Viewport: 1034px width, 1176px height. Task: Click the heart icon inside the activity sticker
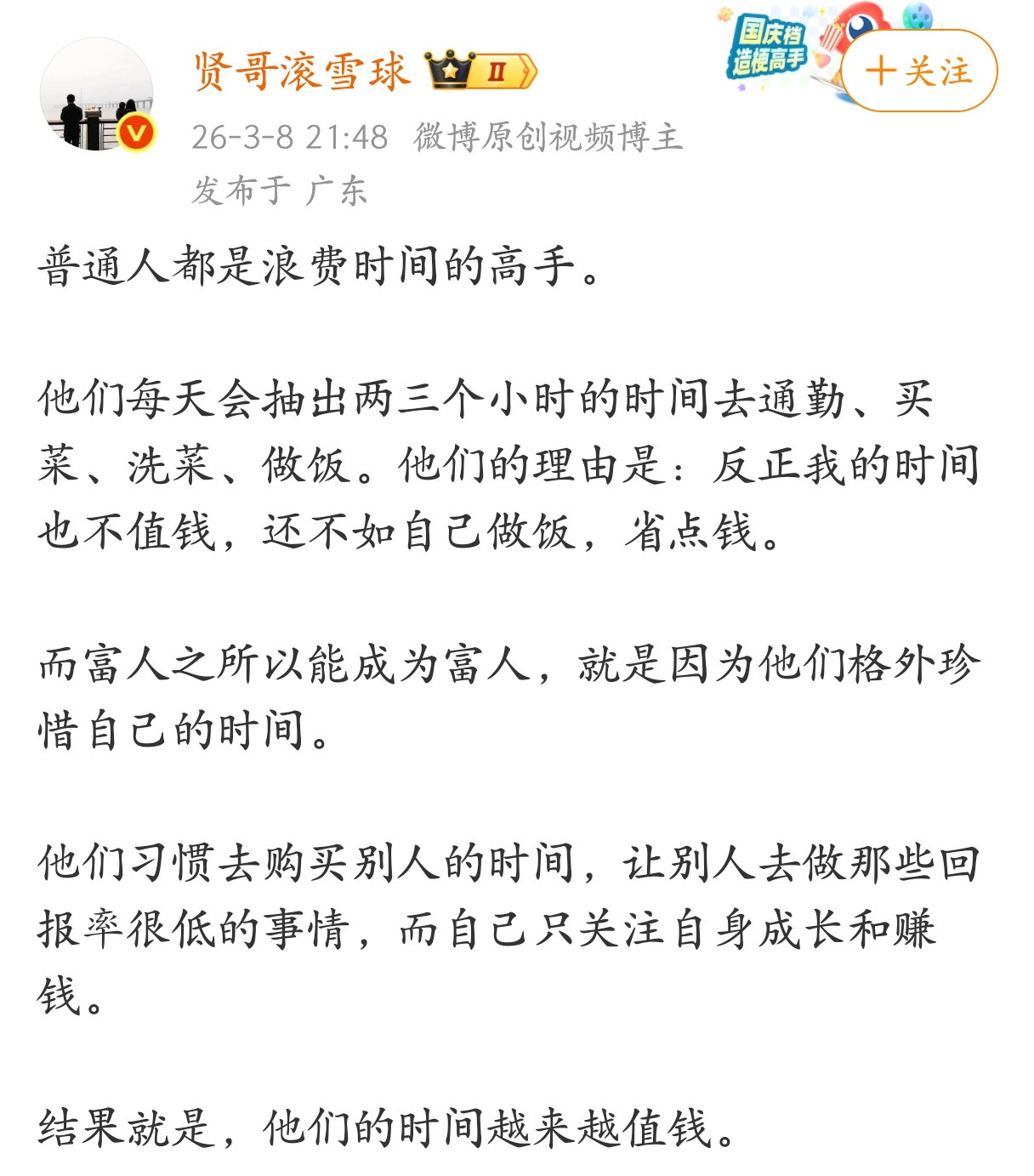tap(822, 61)
